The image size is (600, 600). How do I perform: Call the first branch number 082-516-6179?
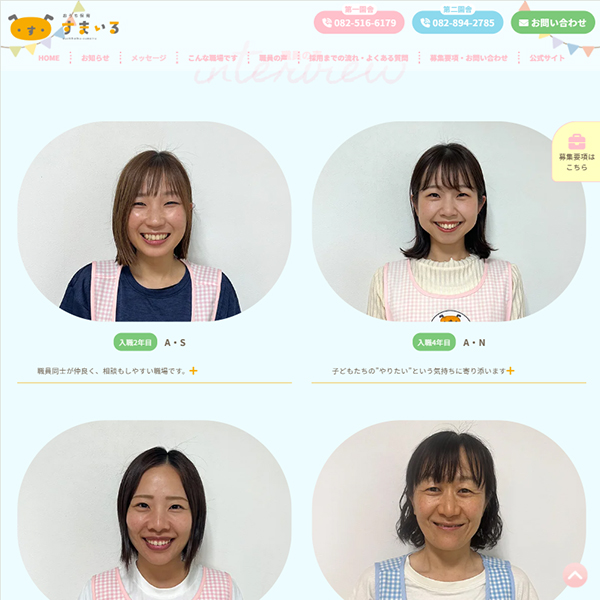[x=359, y=22]
